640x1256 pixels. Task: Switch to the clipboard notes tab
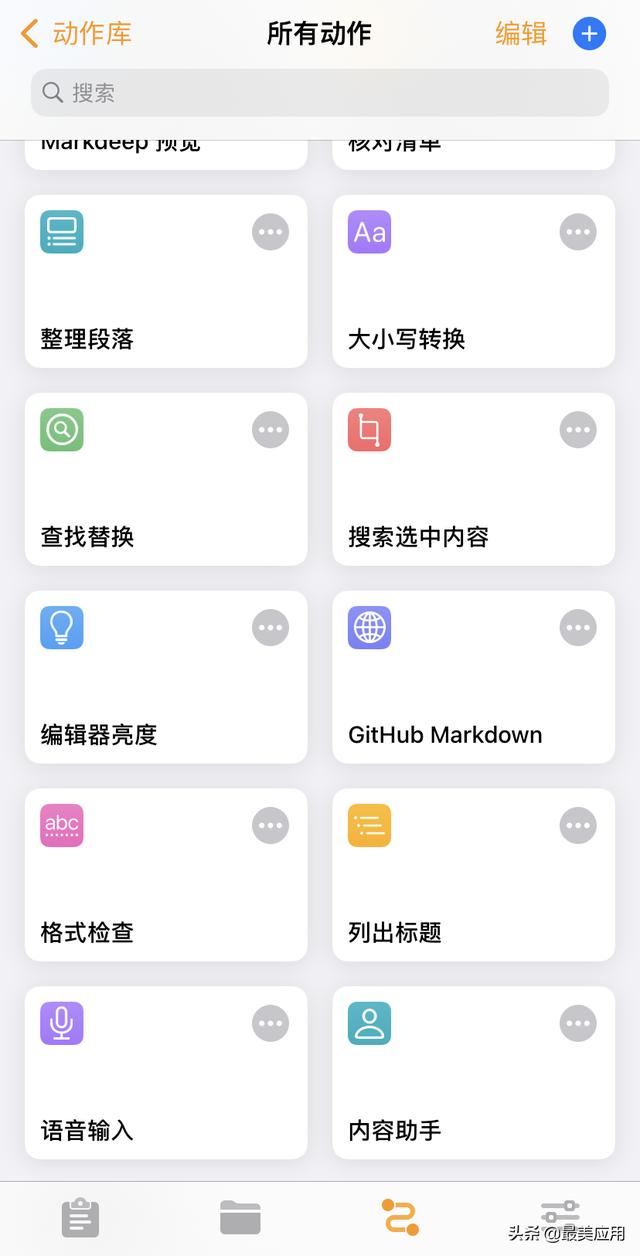coord(80,1218)
